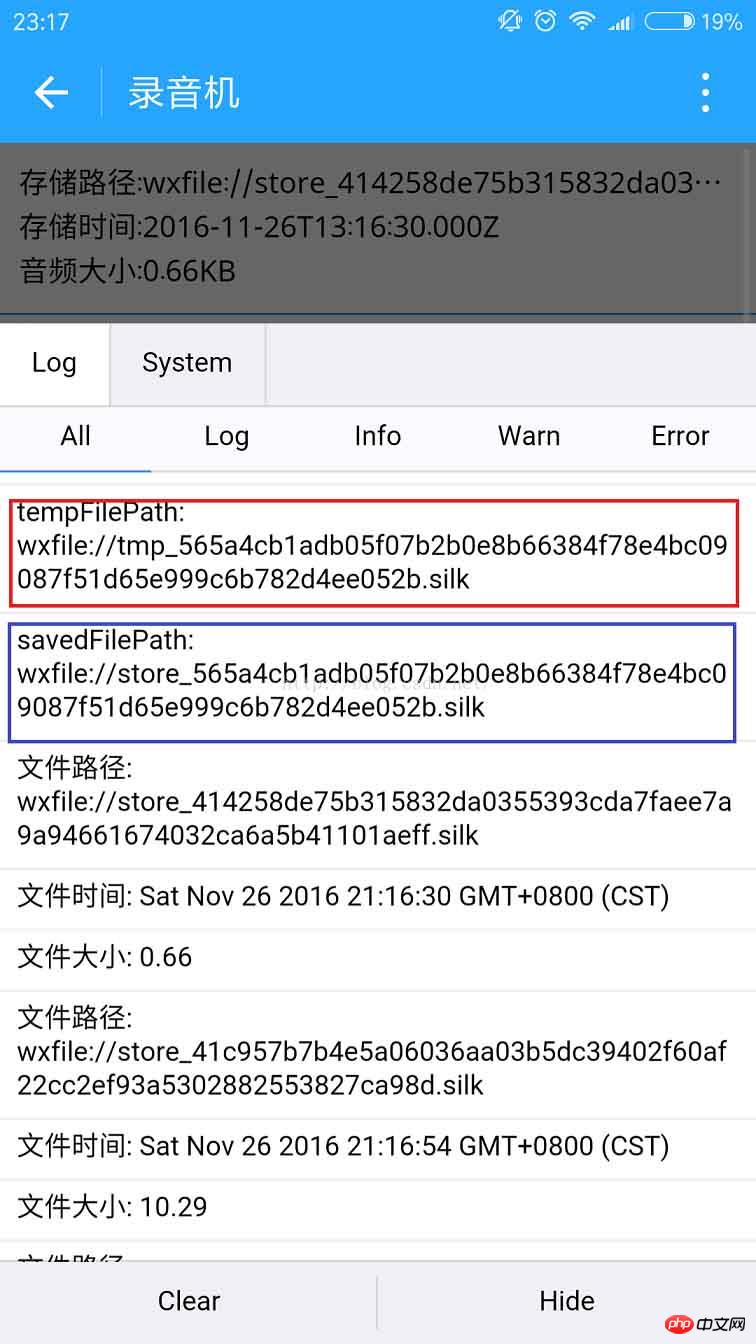Image resolution: width=756 pixels, height=1344 pixels.
Task: Hide the debug console panel
Action: [567, 1301]
